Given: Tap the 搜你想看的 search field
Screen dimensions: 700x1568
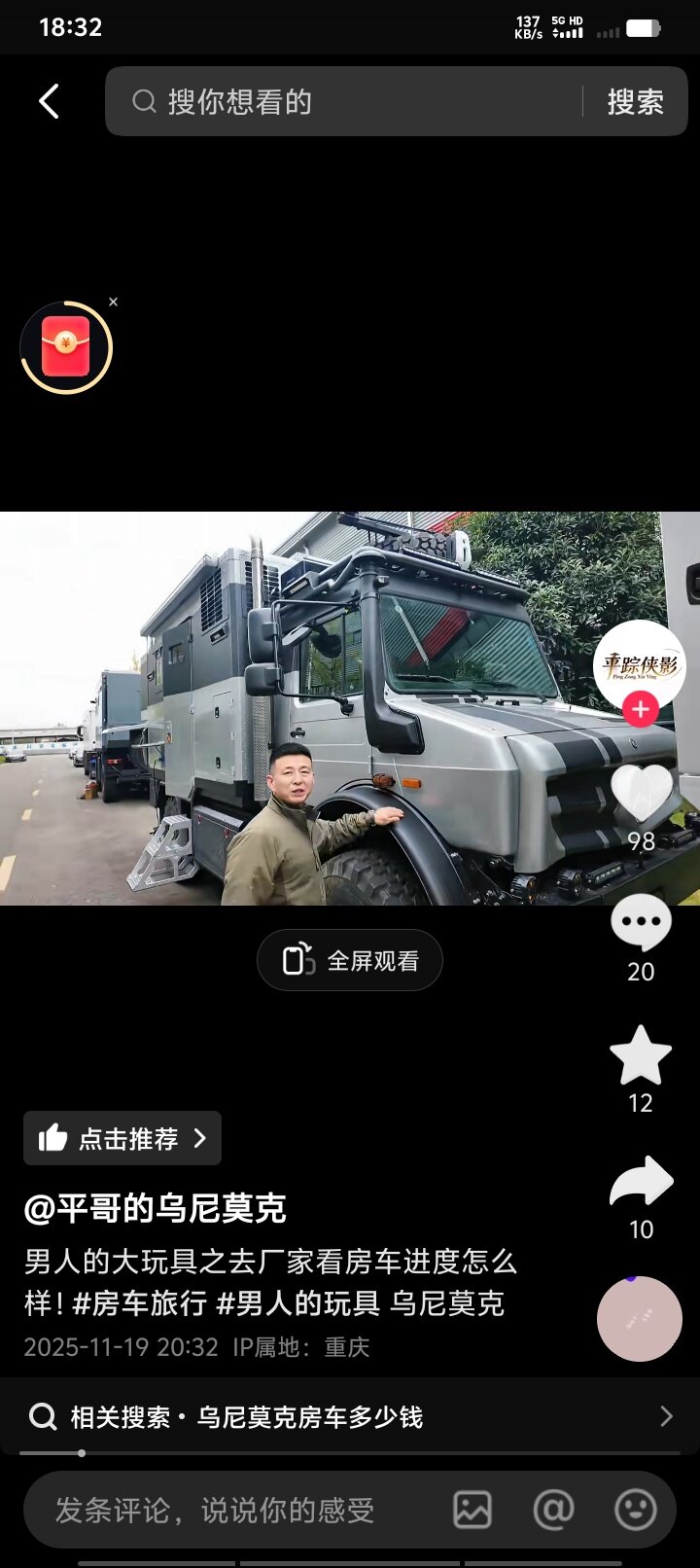Looking at the screenshot, I should pos(345,101).
